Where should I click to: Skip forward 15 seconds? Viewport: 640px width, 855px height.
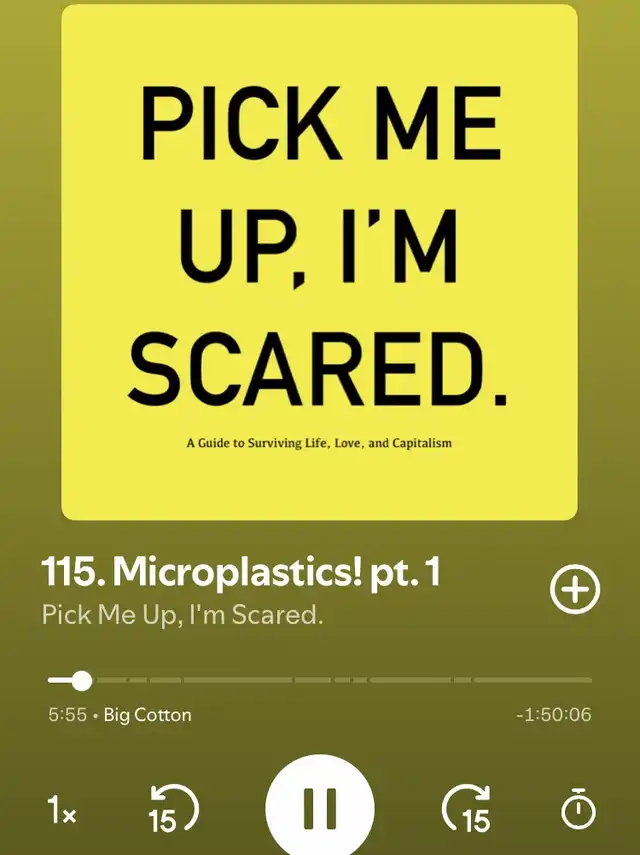pos(466,808)
